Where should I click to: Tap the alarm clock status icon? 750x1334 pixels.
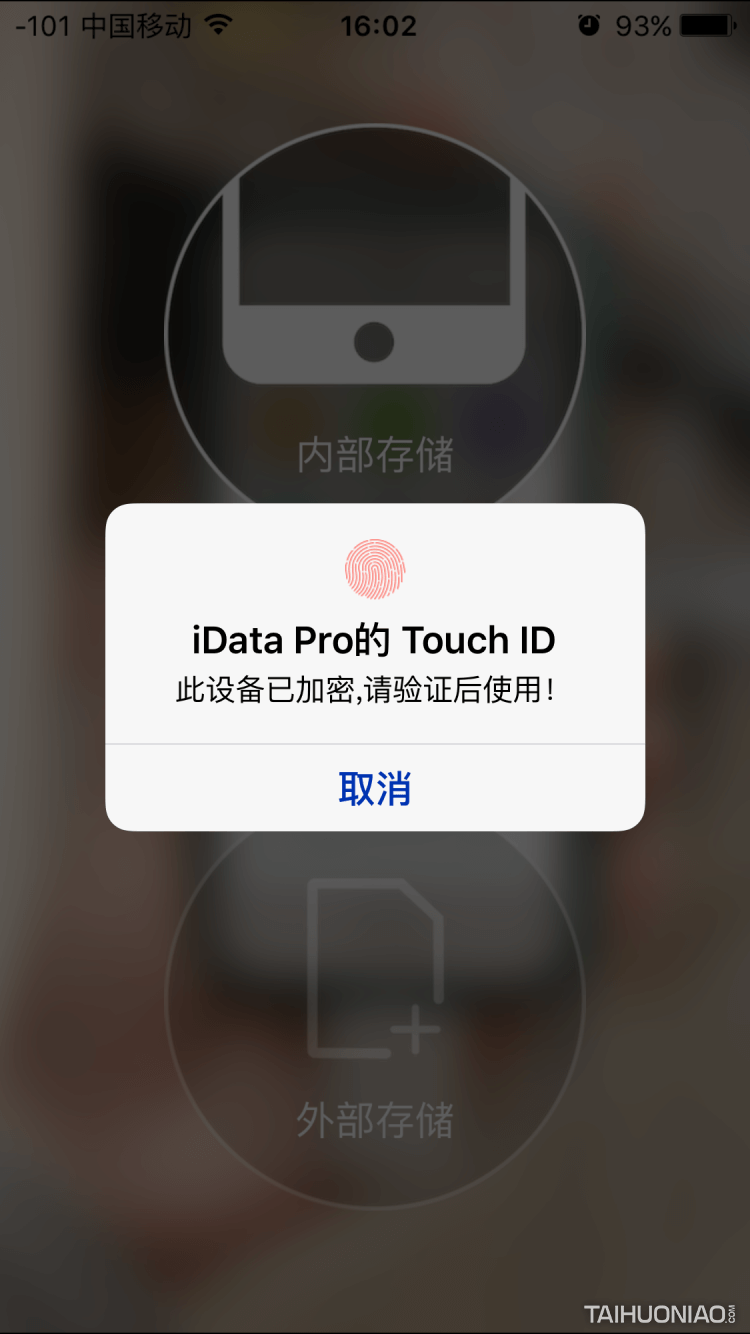(591, 25)
